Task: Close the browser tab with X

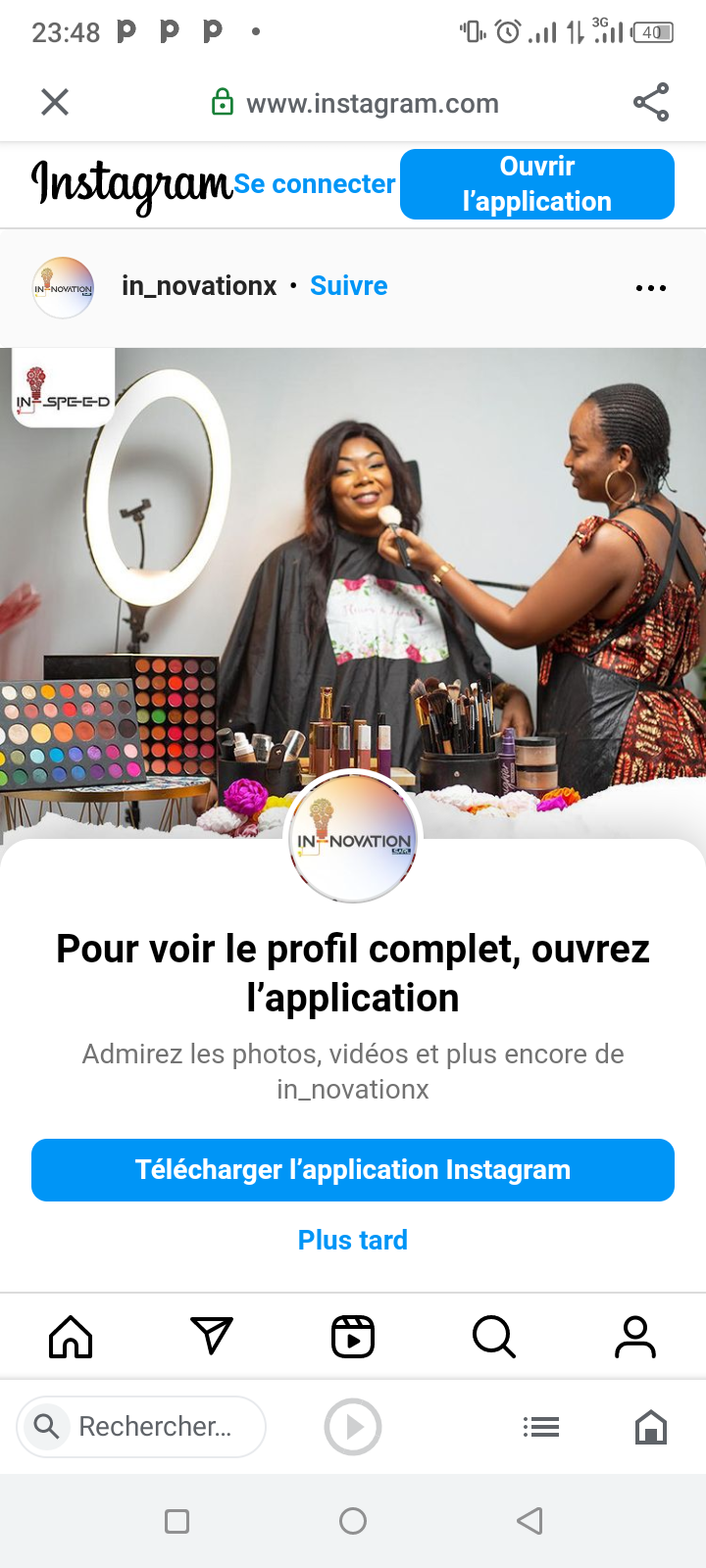Action: pos(55,102)
